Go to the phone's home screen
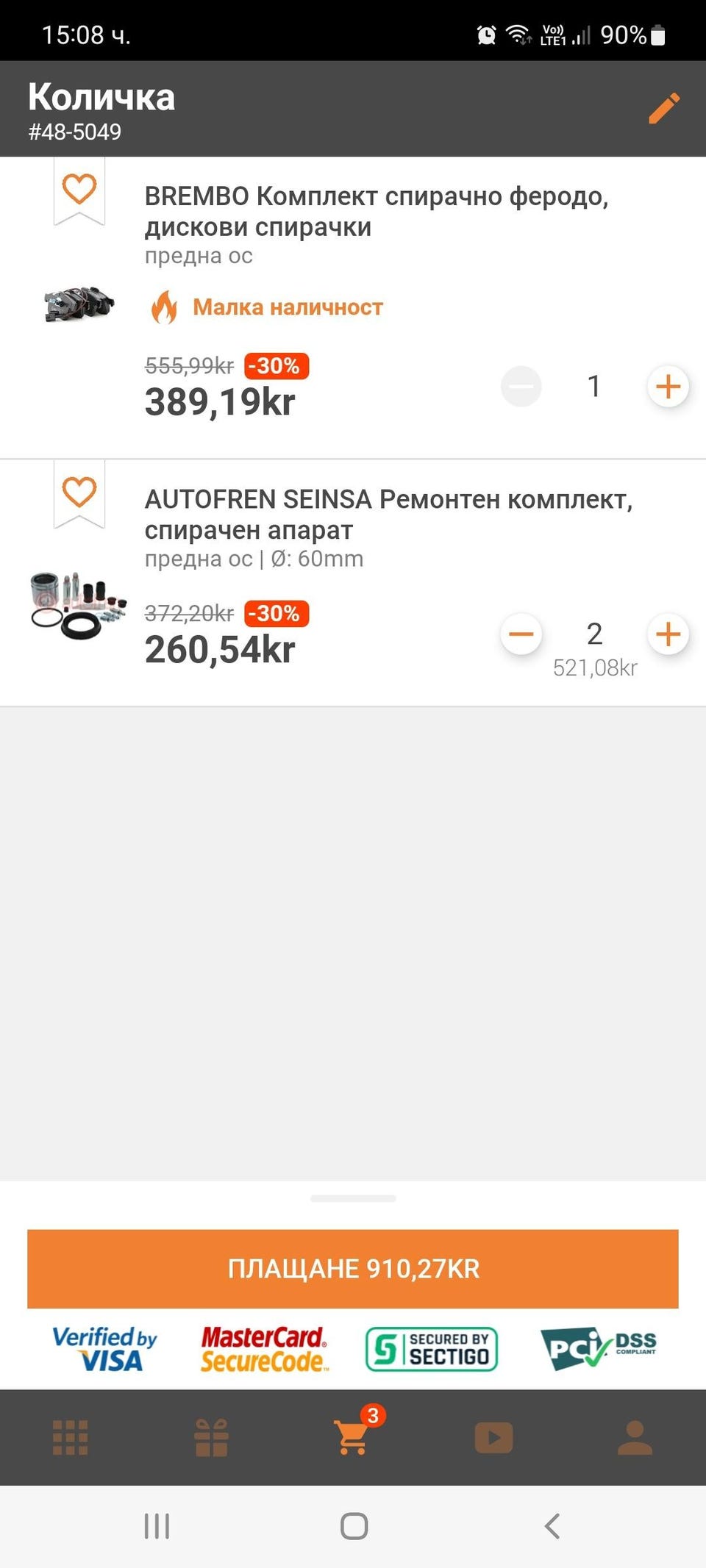The width and height of the screenshot is (706, 1568). pos(354,1526)
